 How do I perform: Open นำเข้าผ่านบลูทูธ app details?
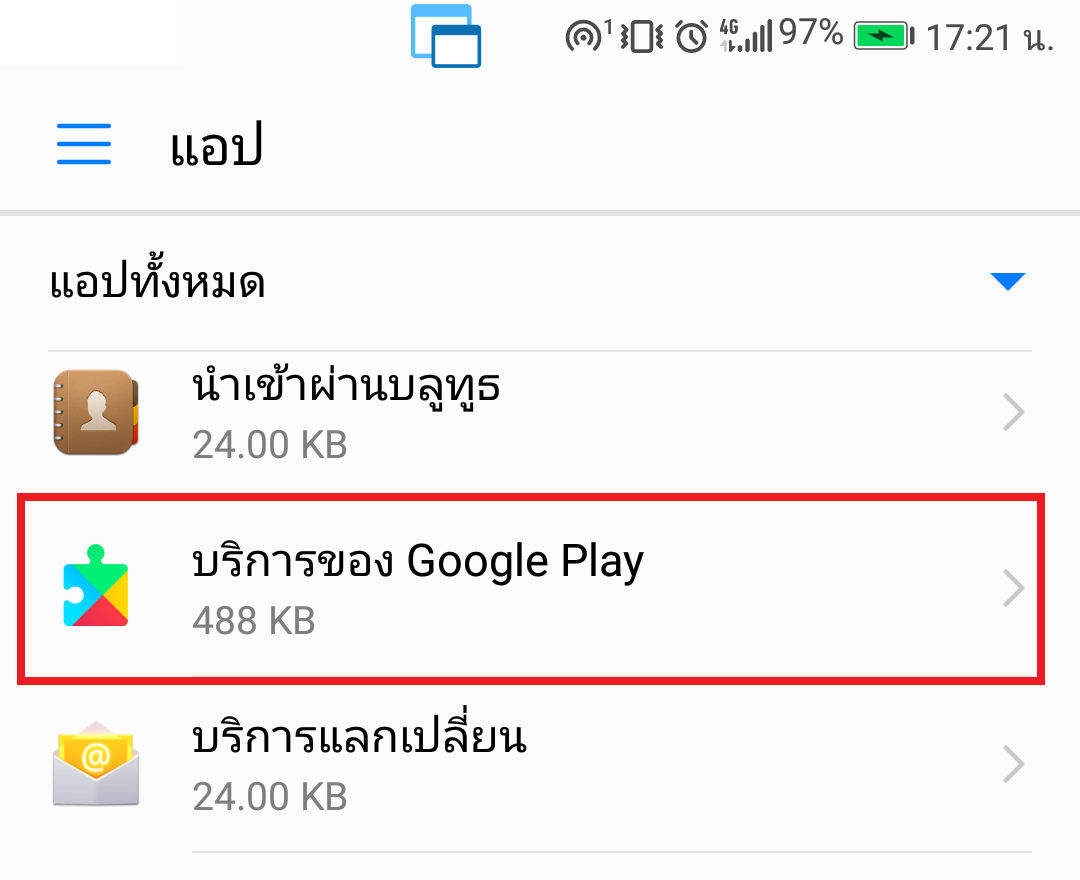[540, 412]
